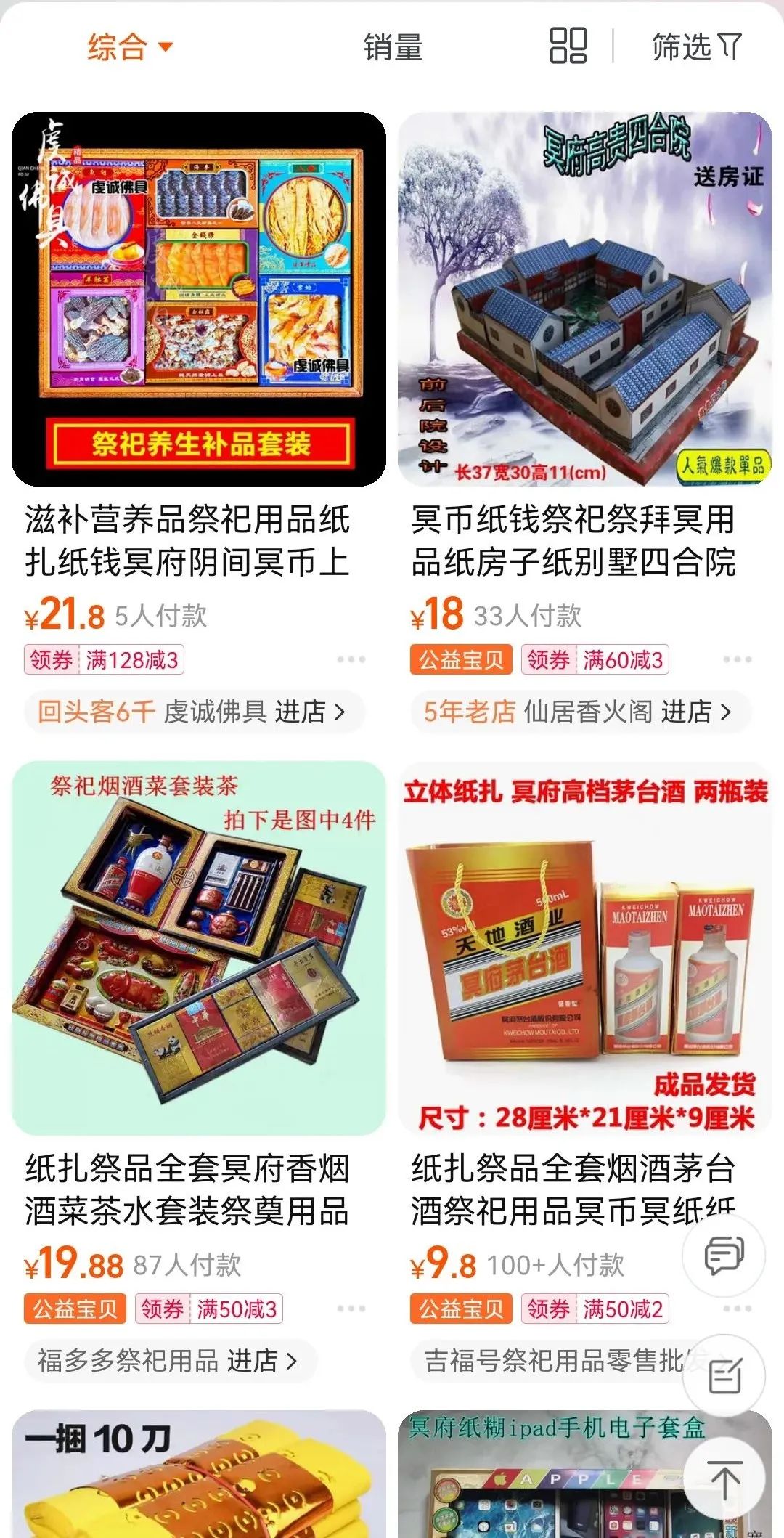The height and width of the screenshot is (1538, 784).
Task: Sort results by 销量
Action: click(x=393, y=47)
